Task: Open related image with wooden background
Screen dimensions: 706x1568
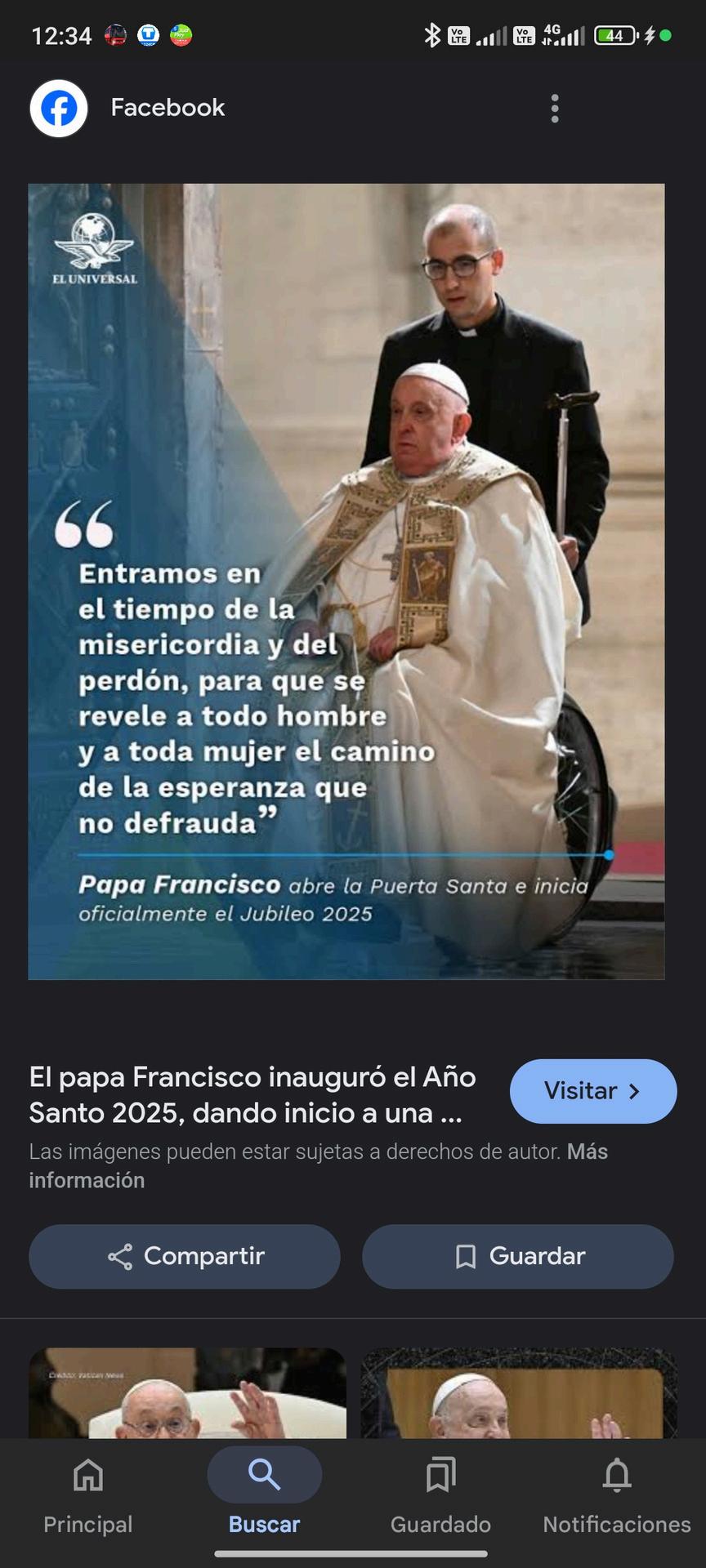Action: (x=519, y=1394)
